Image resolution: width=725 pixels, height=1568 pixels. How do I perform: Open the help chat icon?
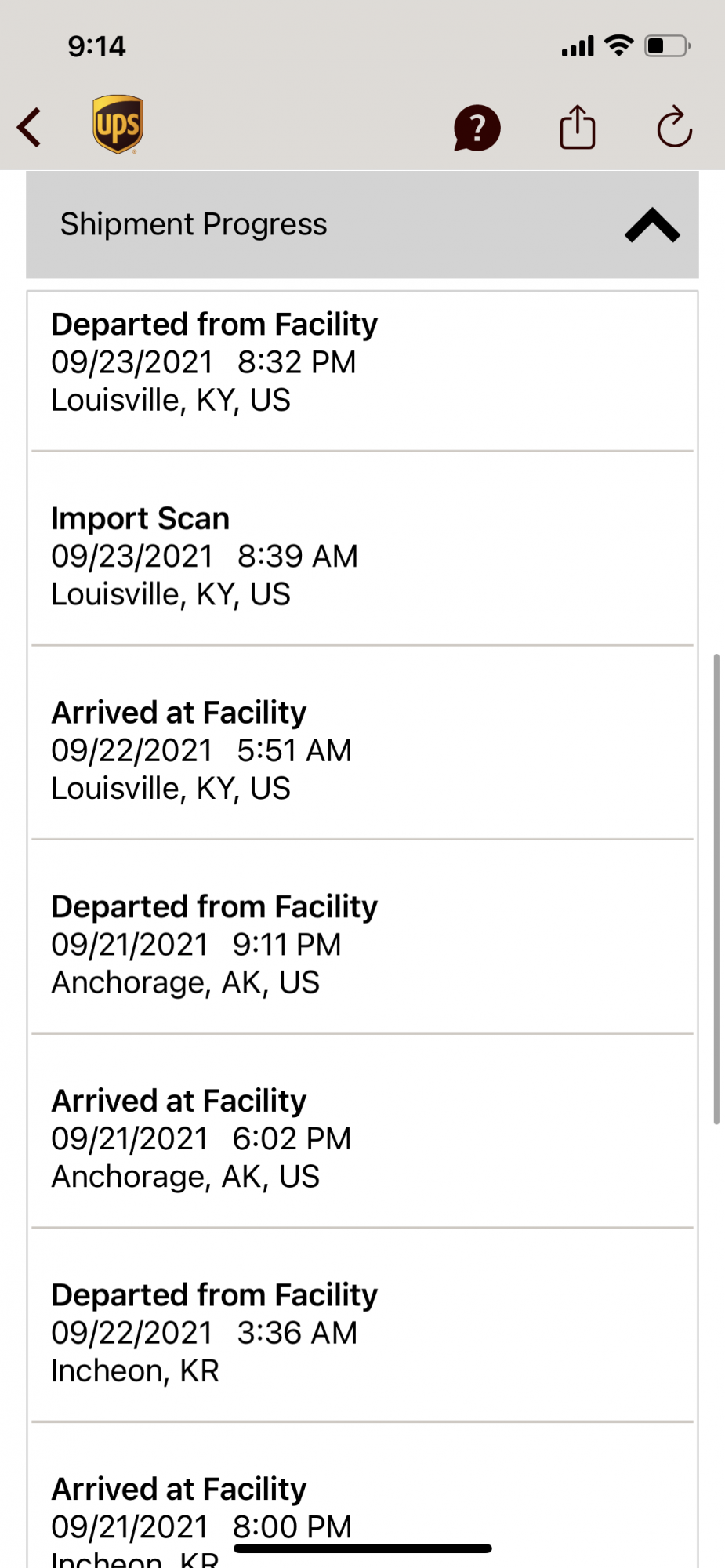[x=477, y=128]
